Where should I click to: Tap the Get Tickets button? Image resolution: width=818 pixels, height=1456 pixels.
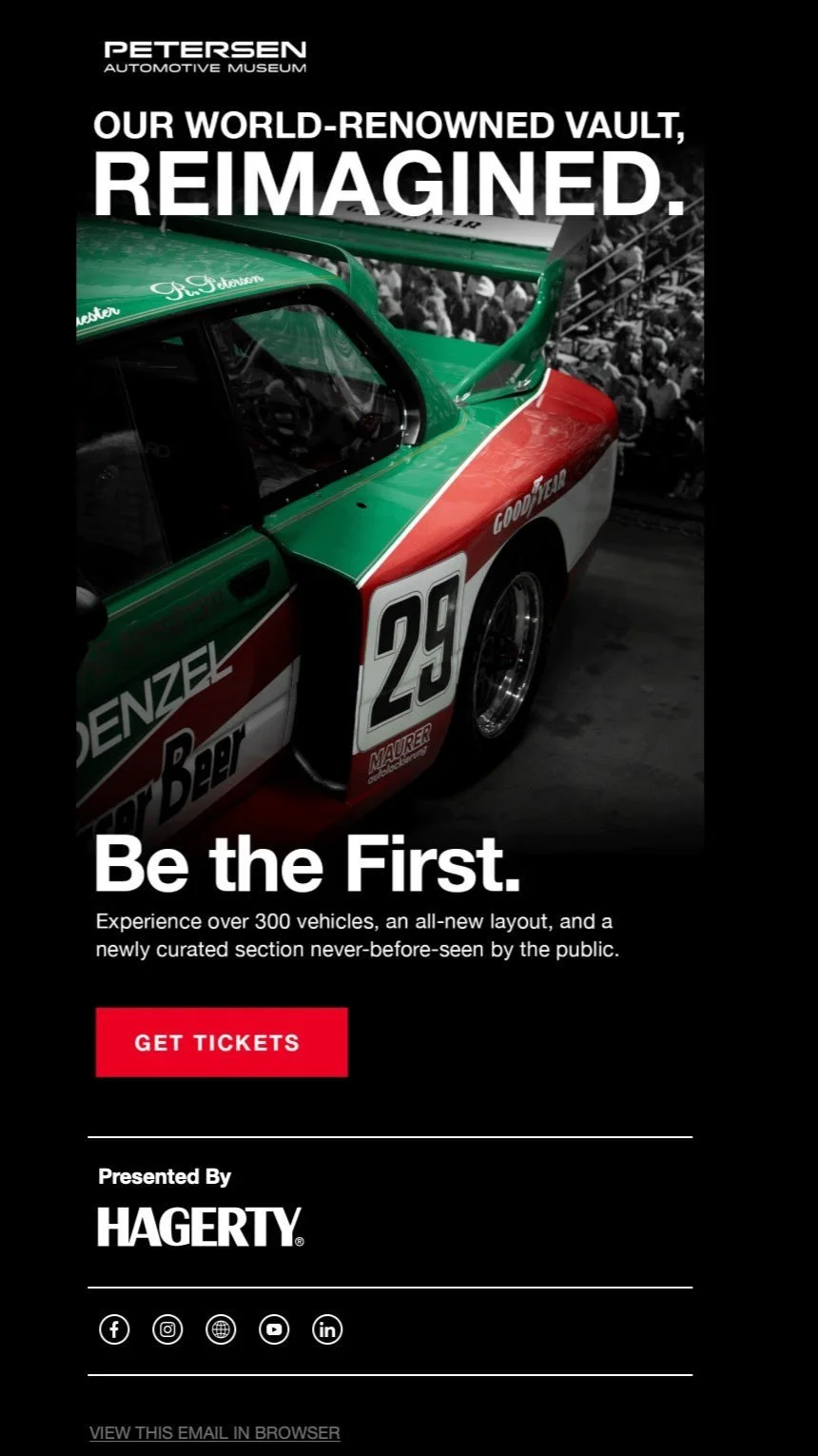coord(222,1042)
